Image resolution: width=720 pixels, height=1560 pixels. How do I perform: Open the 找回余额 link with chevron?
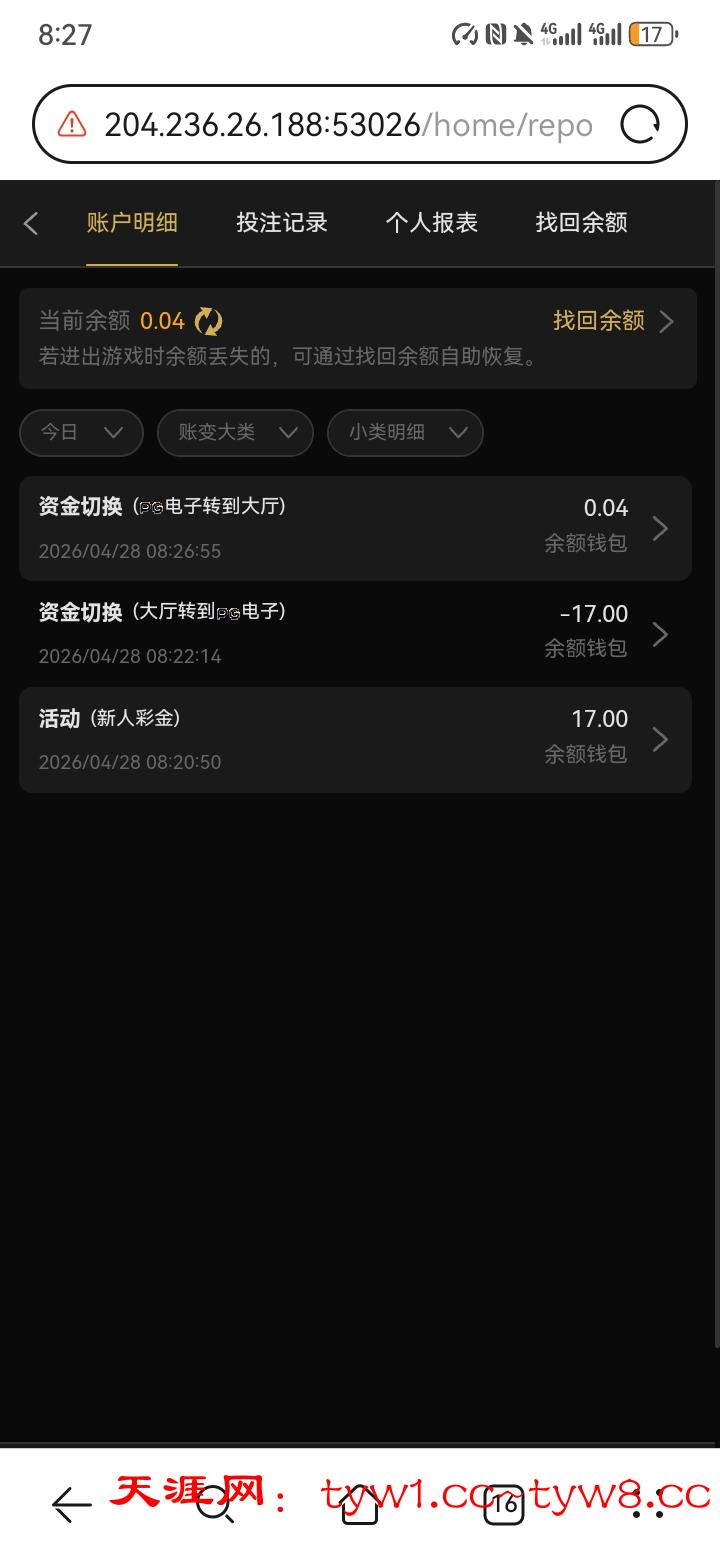click(613, 321)
